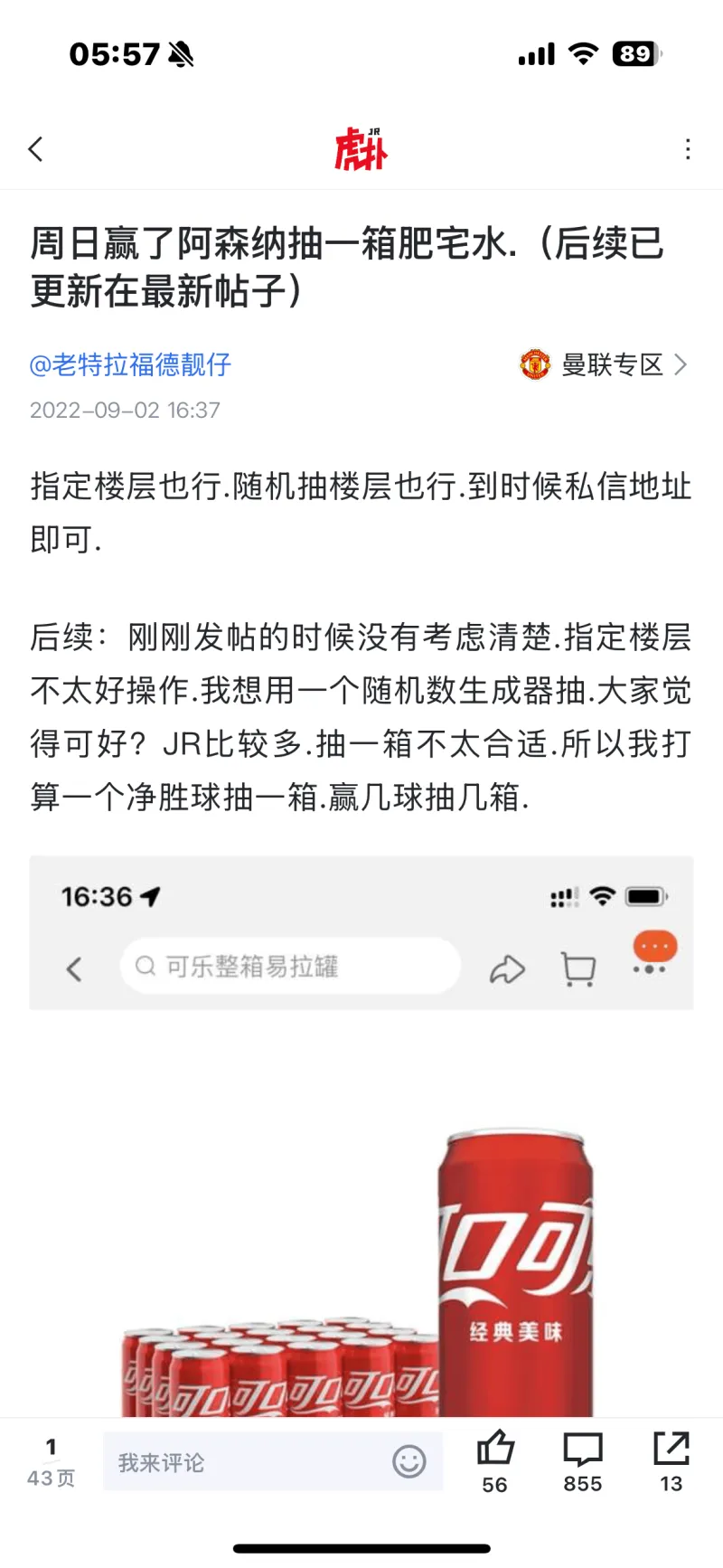This screenshot has height=1568, width=723.
Task: Open the emoji smiley picker
Action: pyautogui.click(x=409, y=1461)
